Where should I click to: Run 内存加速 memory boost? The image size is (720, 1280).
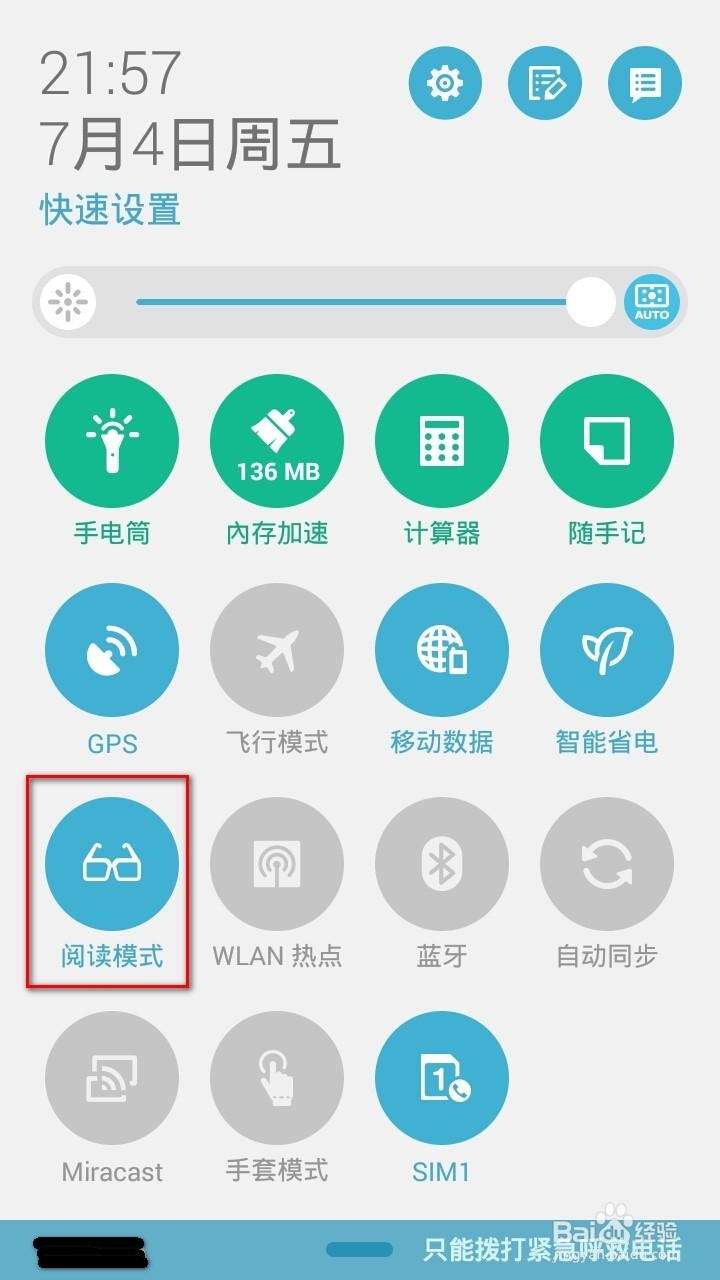pos(277,440)
